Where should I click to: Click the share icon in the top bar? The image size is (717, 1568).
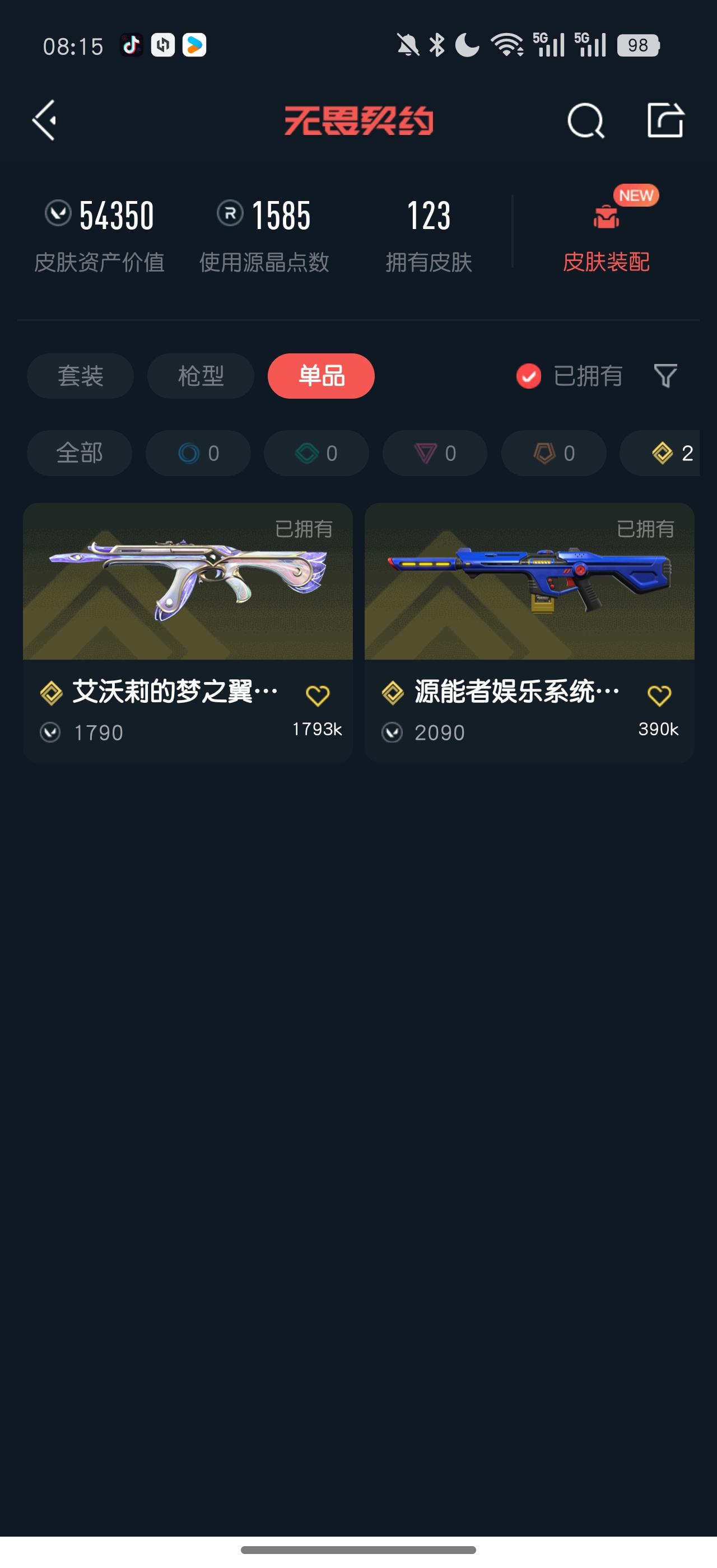[x=668, y=120]
